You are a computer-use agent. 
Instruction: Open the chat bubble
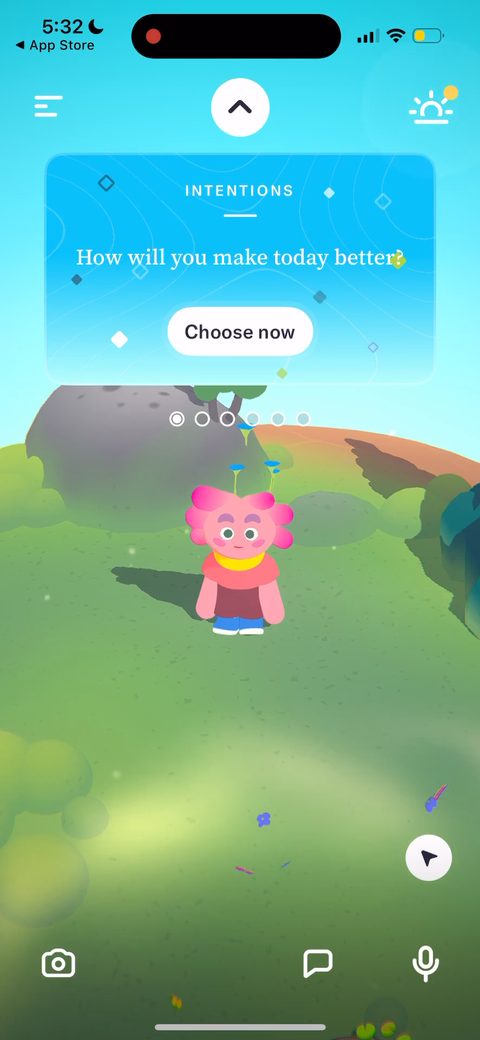pyautogui.click(x=318, y=963)
